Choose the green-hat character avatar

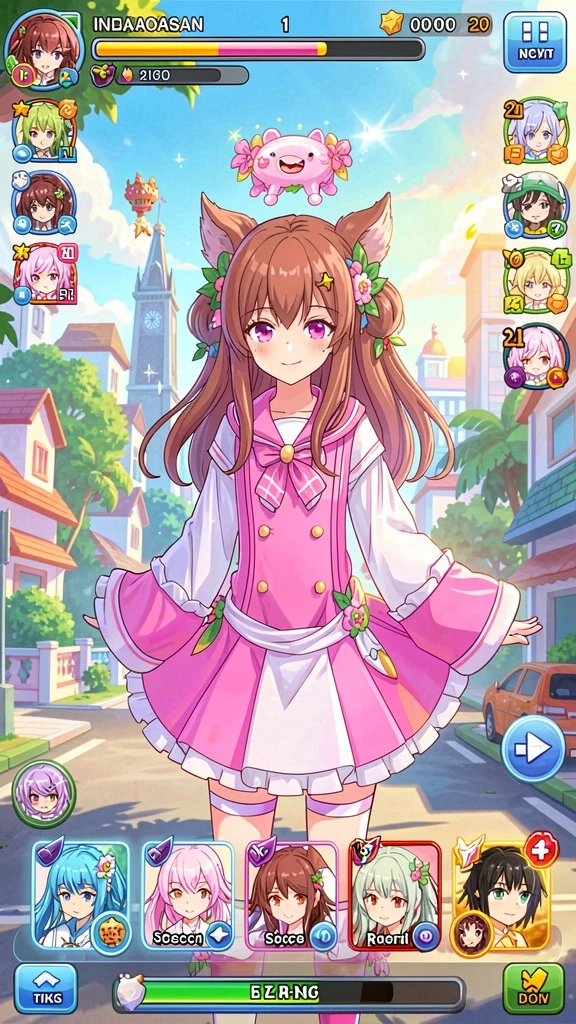536,205
